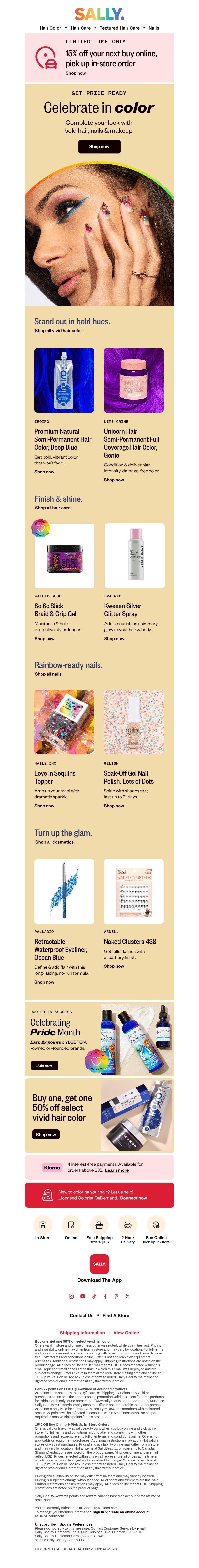This screenshot has width=199, height=1568.
Task: Open Shop all hair care link
Action: click(52, 508)
